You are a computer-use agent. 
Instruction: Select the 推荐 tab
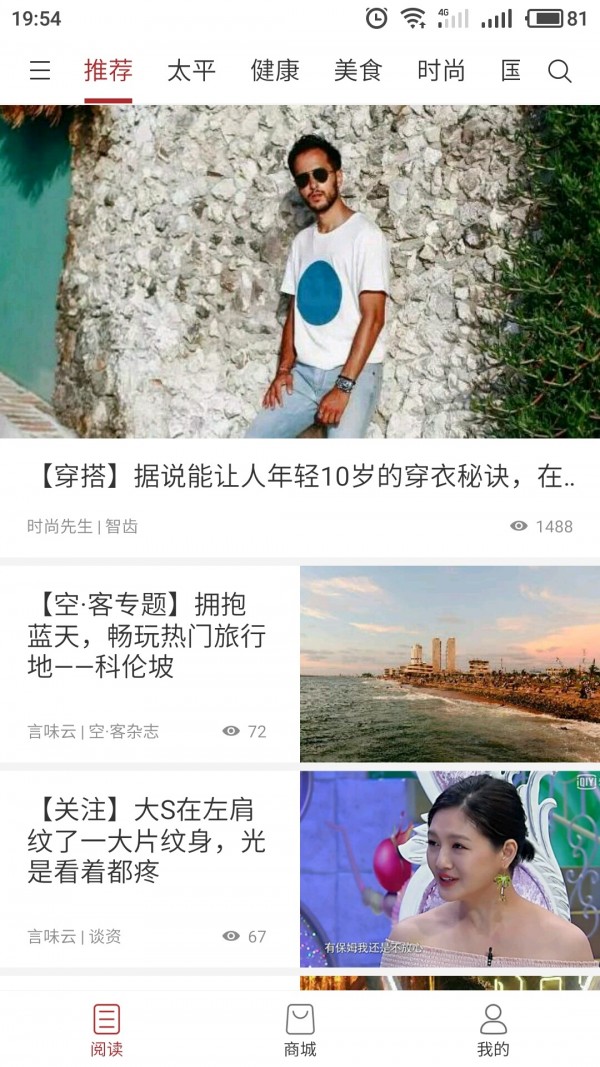pyautogui.click(x=108, y=71)
